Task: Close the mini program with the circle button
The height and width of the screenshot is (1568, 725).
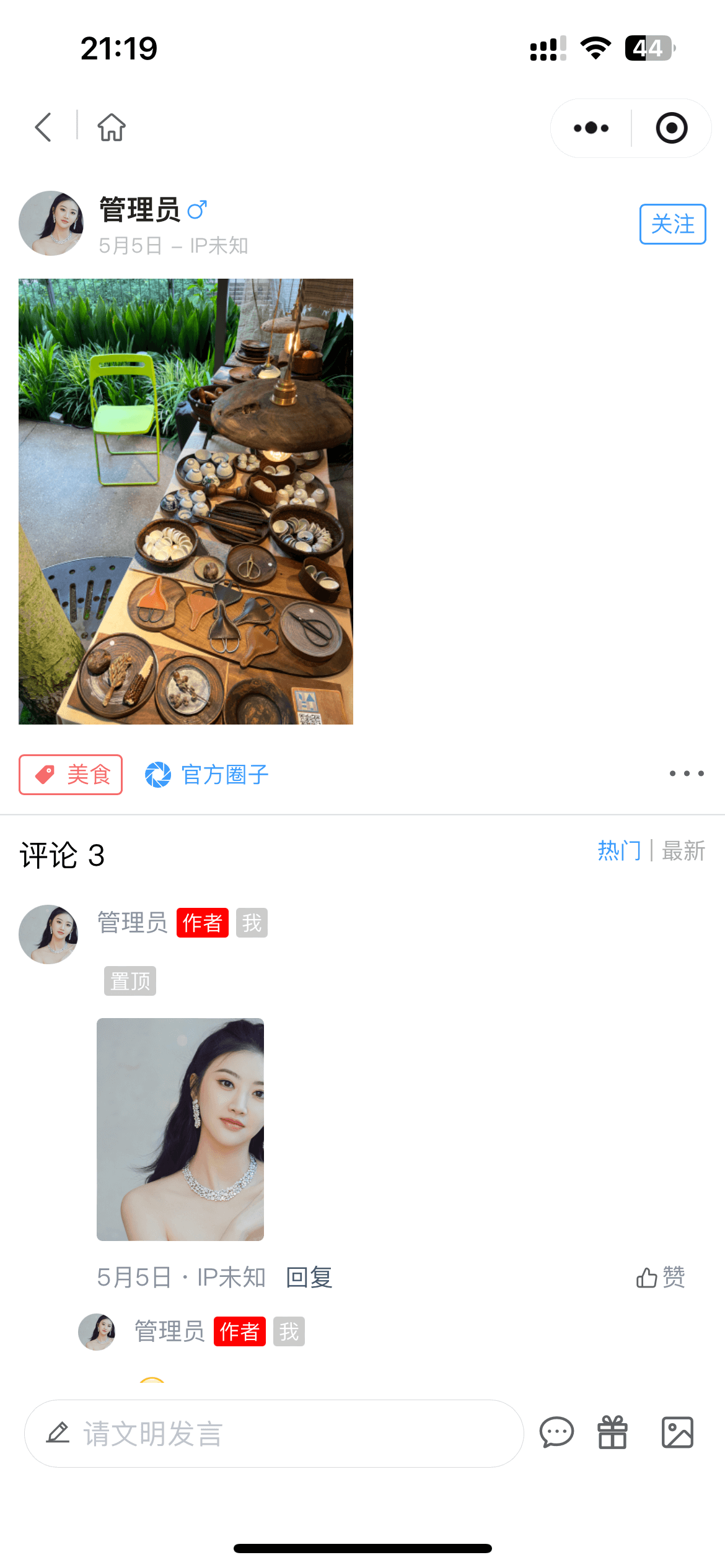Action: 672,128
